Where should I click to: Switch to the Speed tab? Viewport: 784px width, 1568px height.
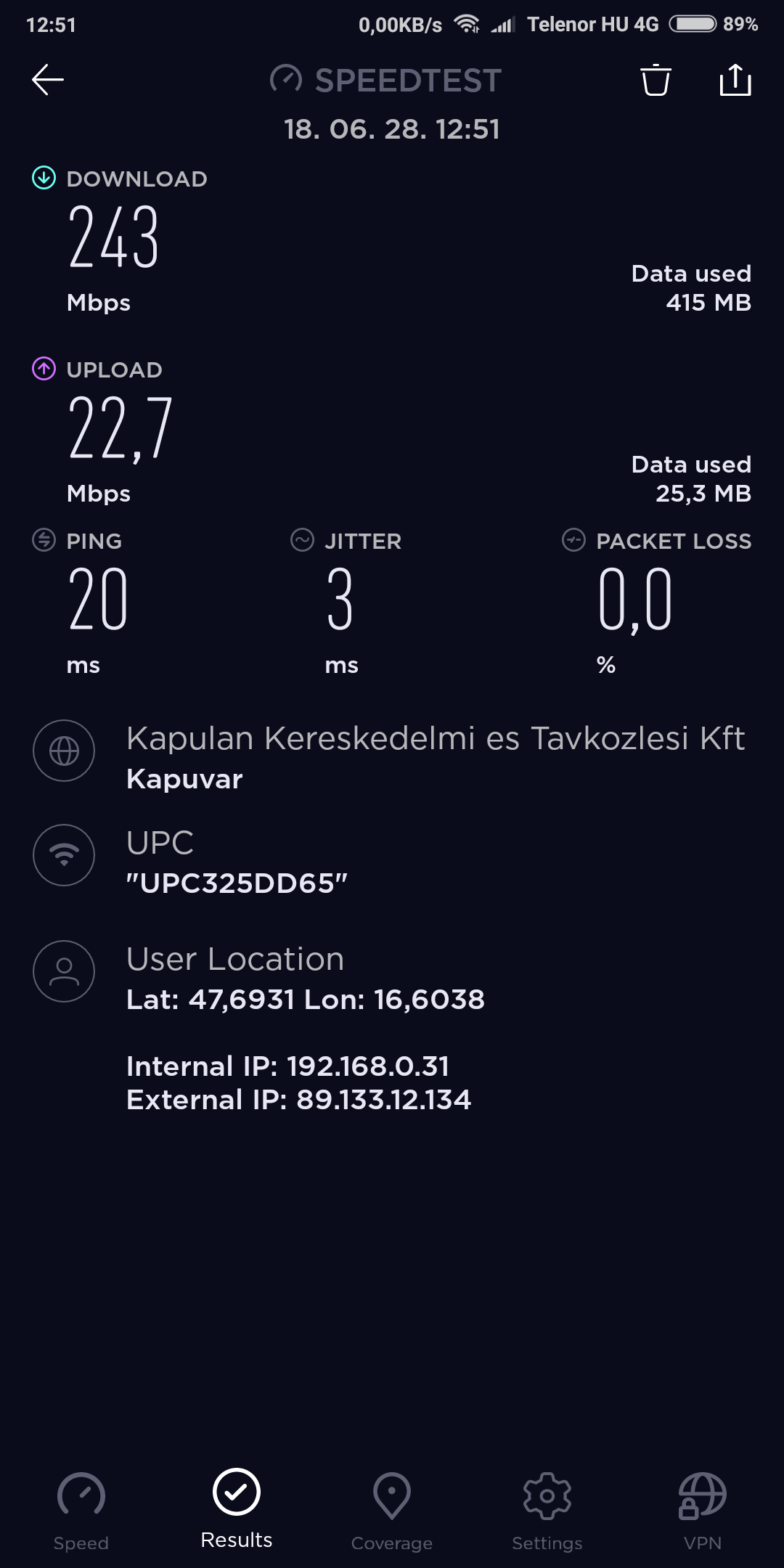[x=81, y=1510]
